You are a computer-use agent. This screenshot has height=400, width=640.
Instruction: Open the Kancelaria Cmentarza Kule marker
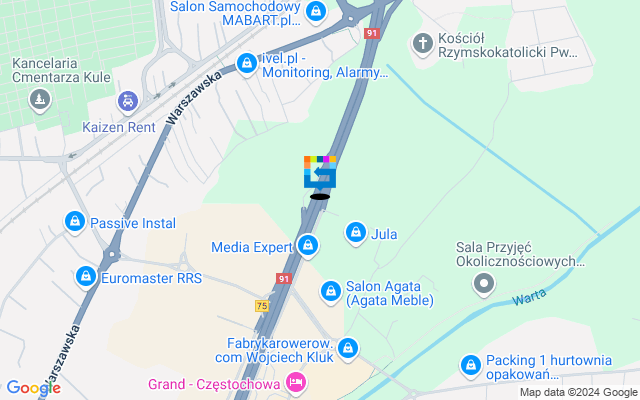[x=39, y=99]
